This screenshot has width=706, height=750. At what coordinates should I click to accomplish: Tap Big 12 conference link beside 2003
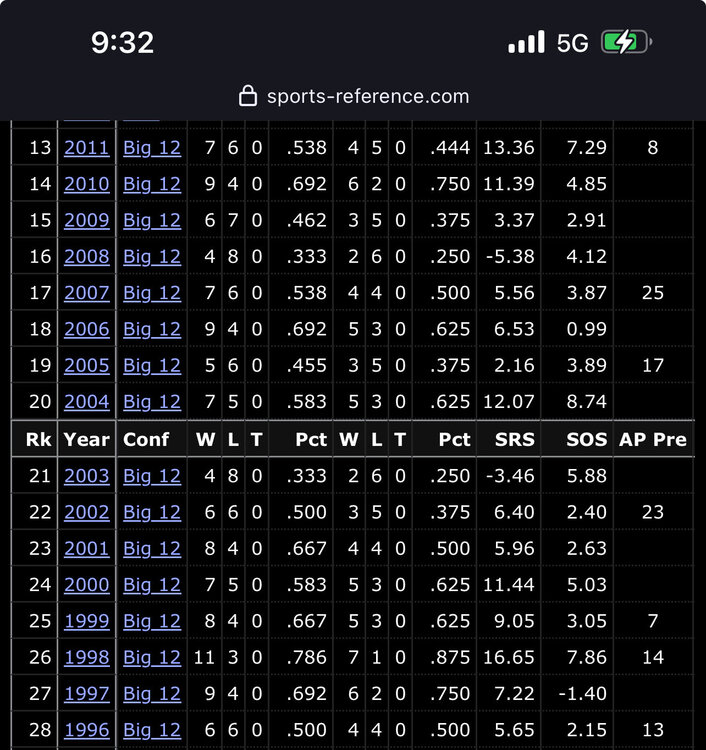point(152,476)
